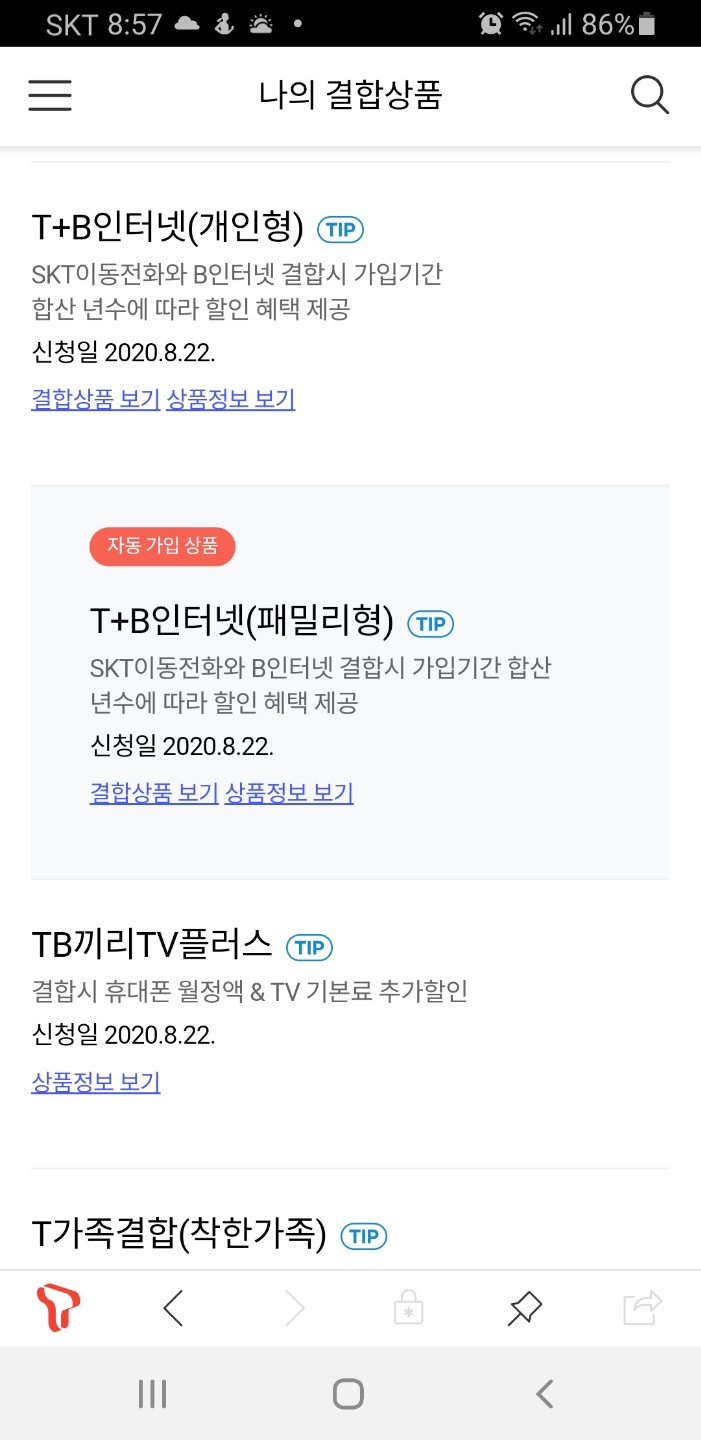Open 결합상품 보기 under T+B인터넷(패밀리형)
The height and width of the screenshot is (1440, 701).
(154, 793)
